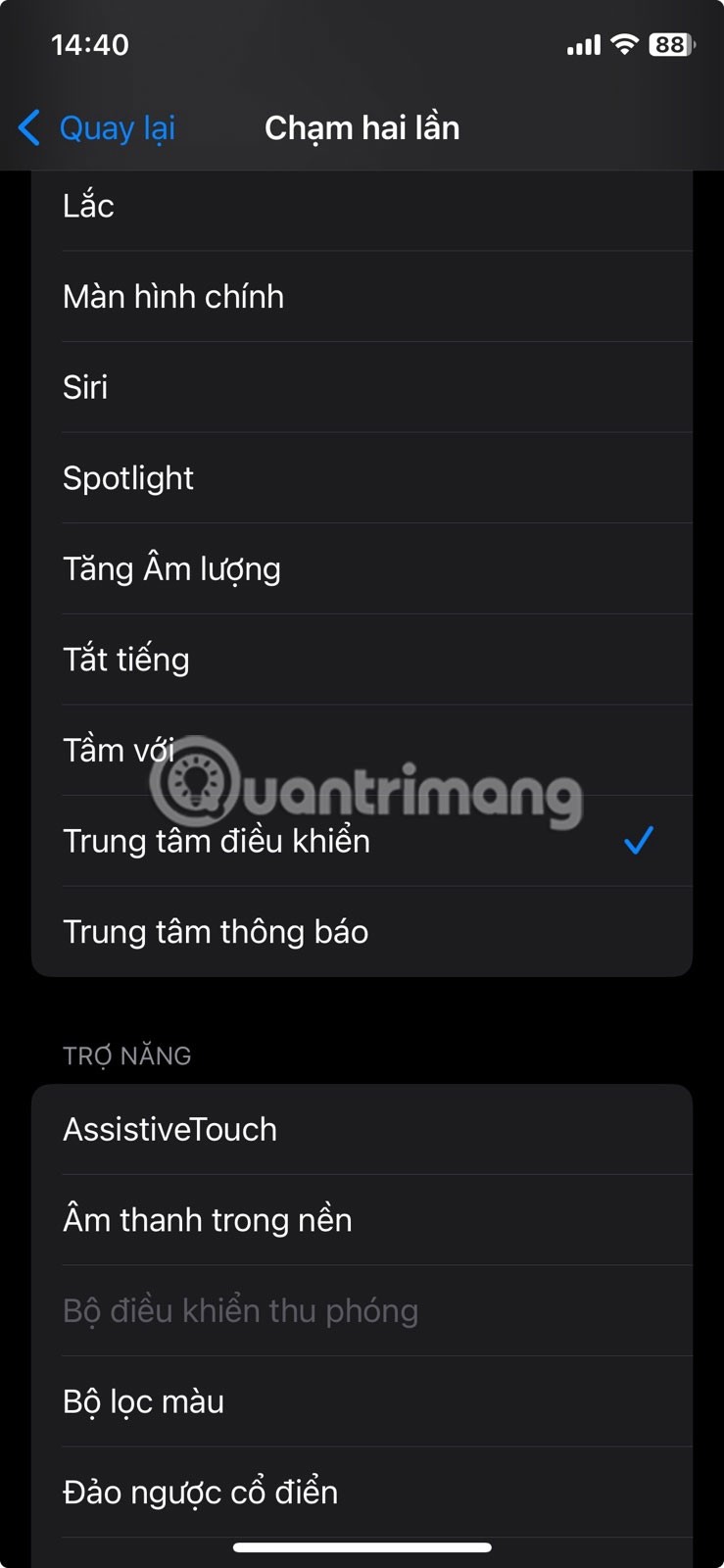Screen dimensions: 724x1568
Task: Go back with Quay lại button
Action: click(x=98, y=128)
